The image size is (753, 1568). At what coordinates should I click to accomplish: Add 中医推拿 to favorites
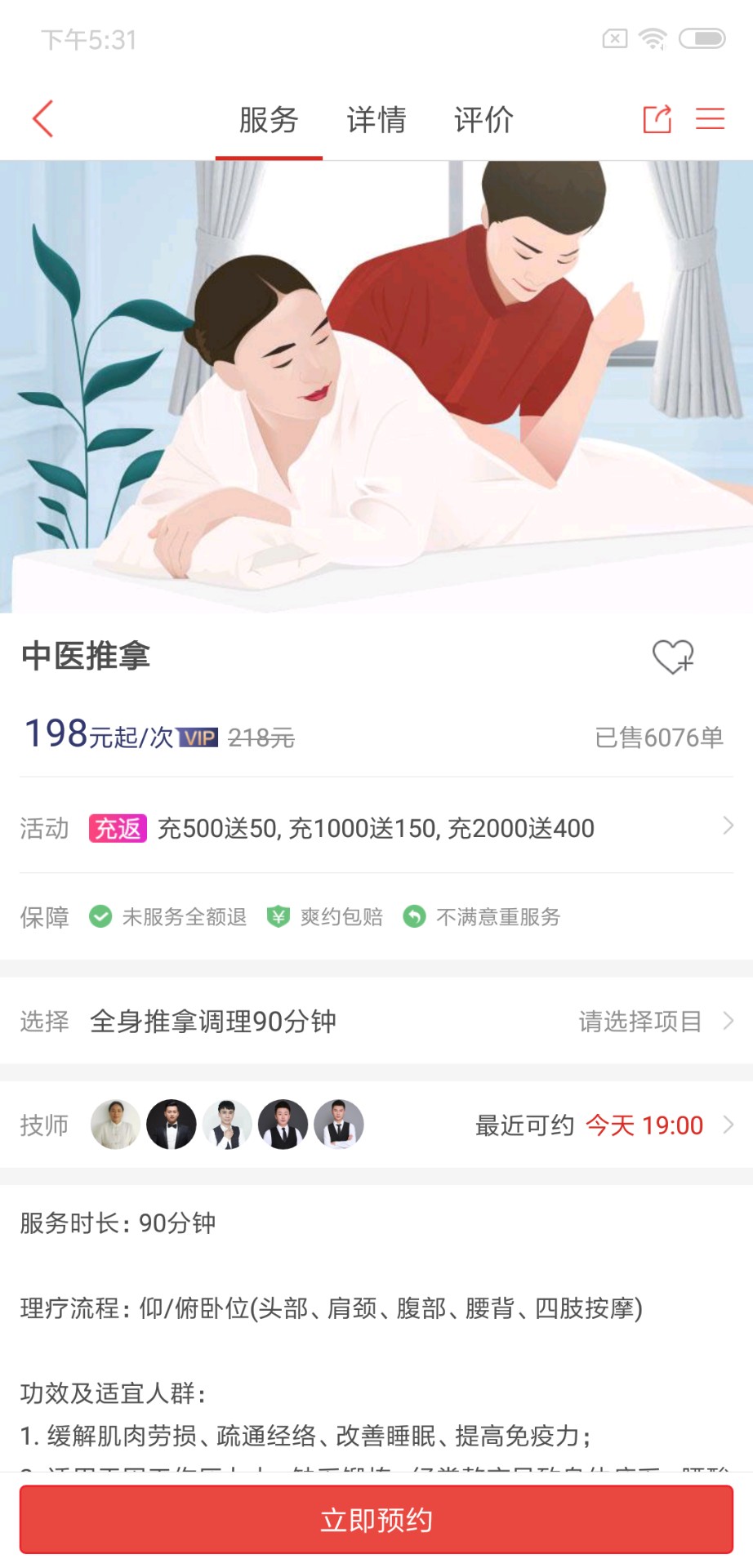(672, 657)
